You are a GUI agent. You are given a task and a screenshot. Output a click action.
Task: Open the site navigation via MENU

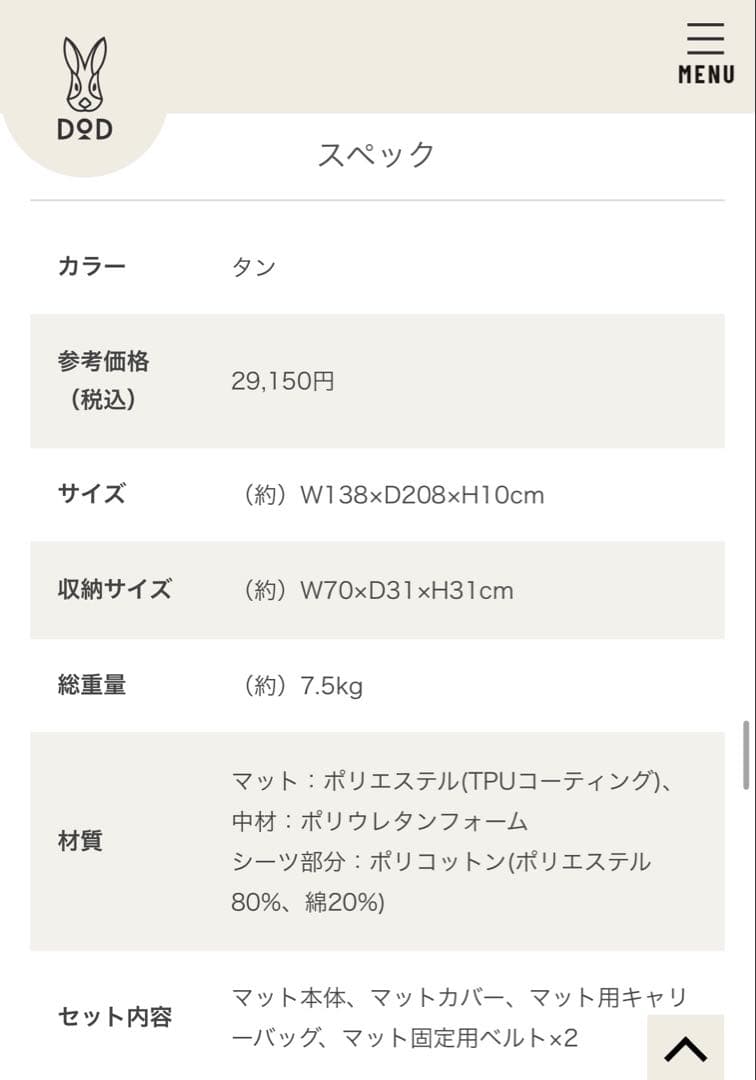coord(704,52)
